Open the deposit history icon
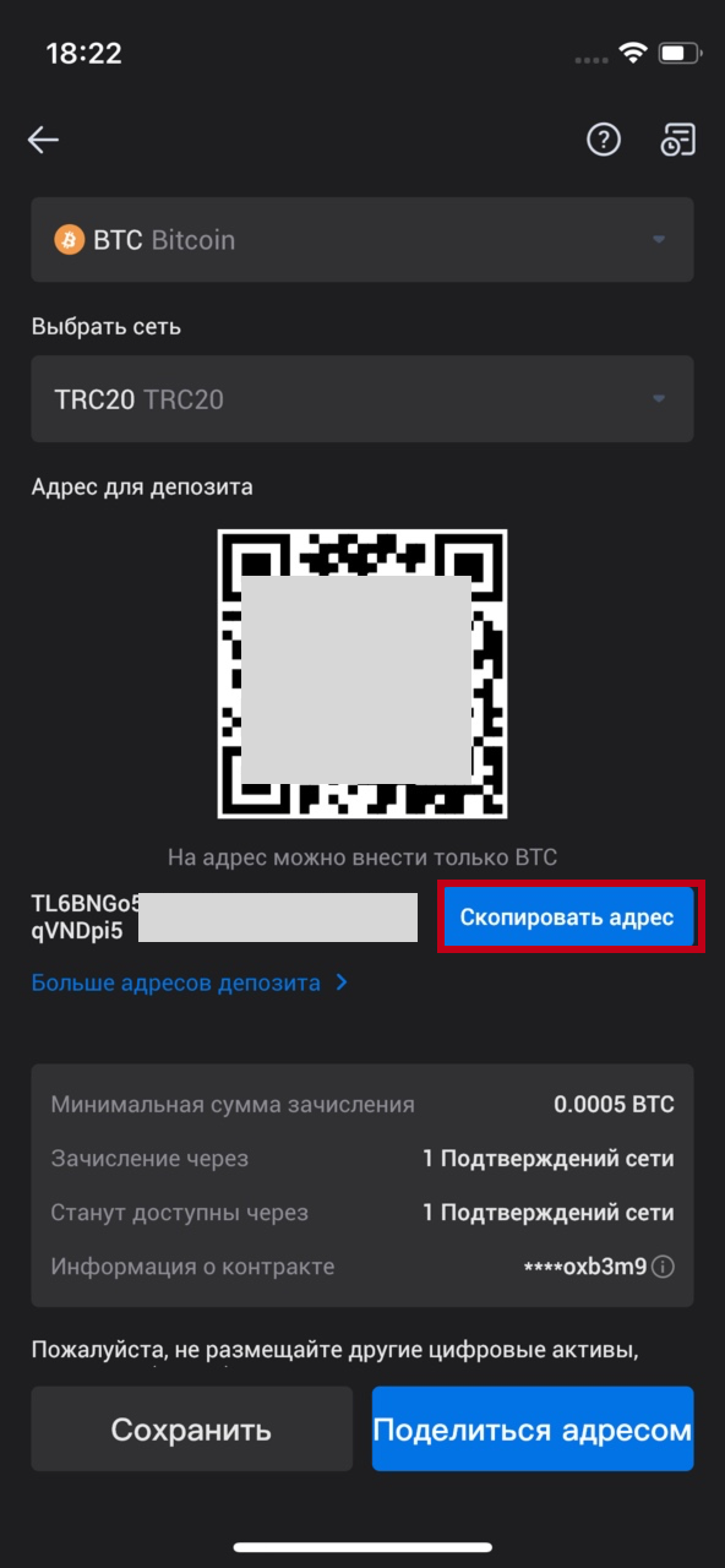Viewport: 725px width, 1568px height. (x=677, y=140)
